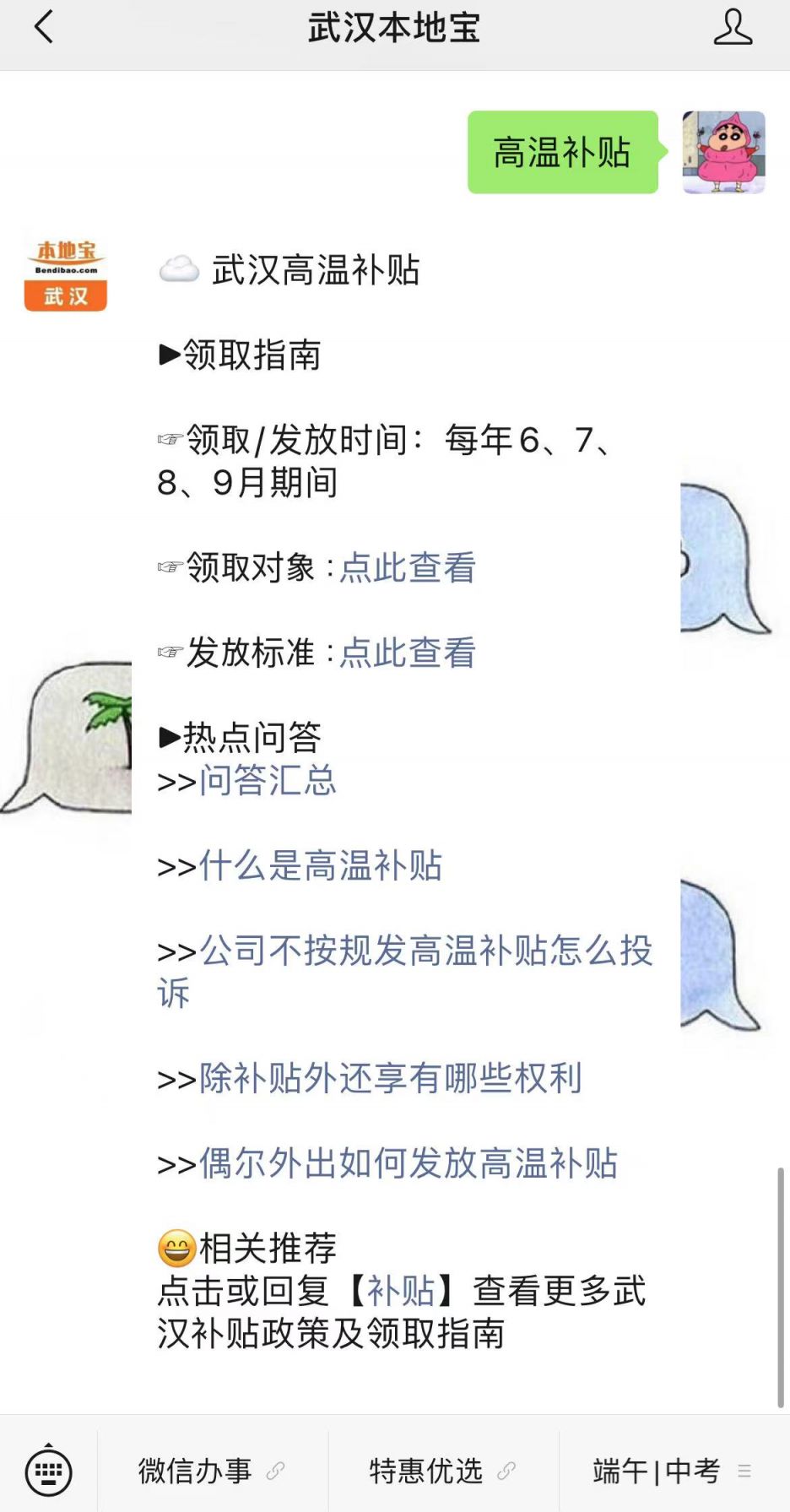
Task: Go back from 武汉本地宝 chat
Action: 44,27
